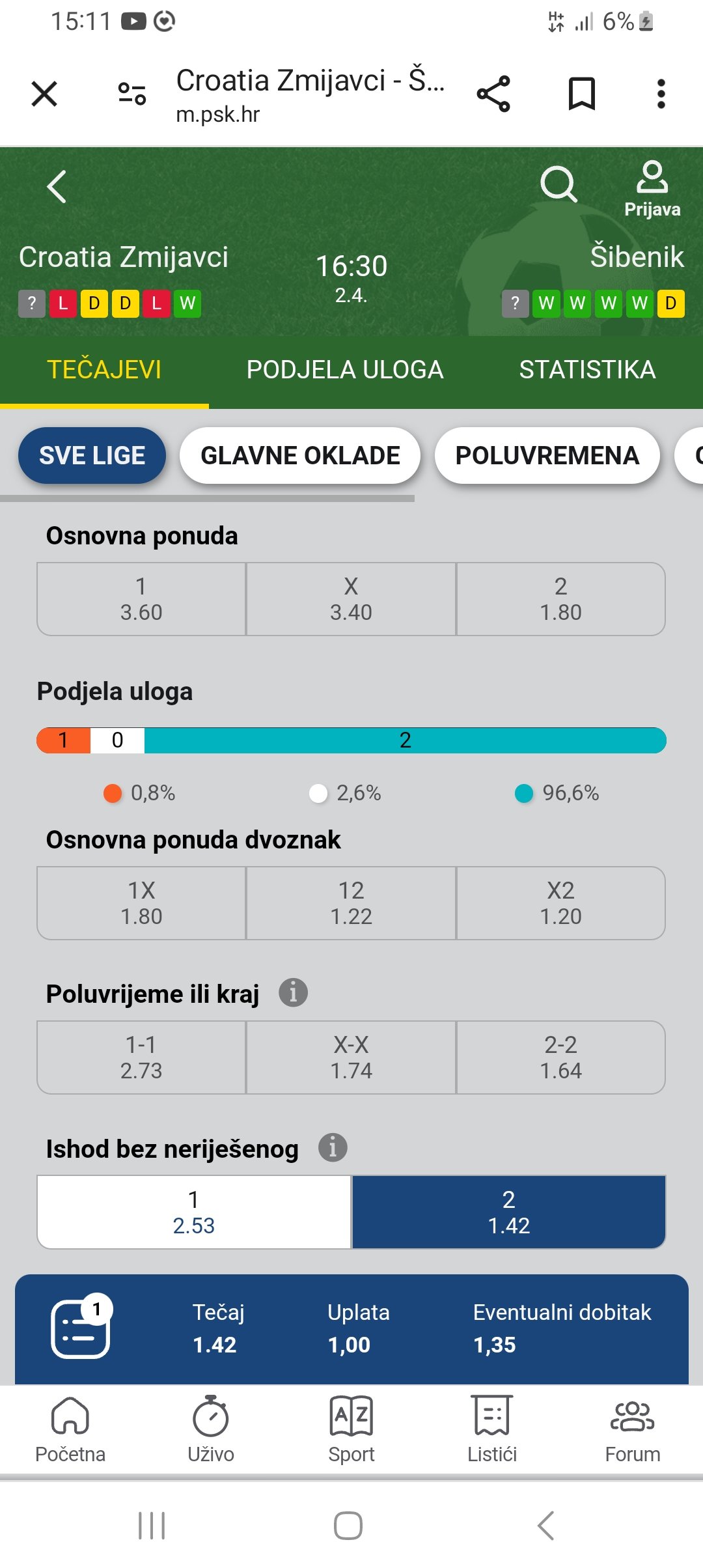Open the Listići tab
Image resolution: width=703 pixels, height=1568 pixels.
point(492,1429)
